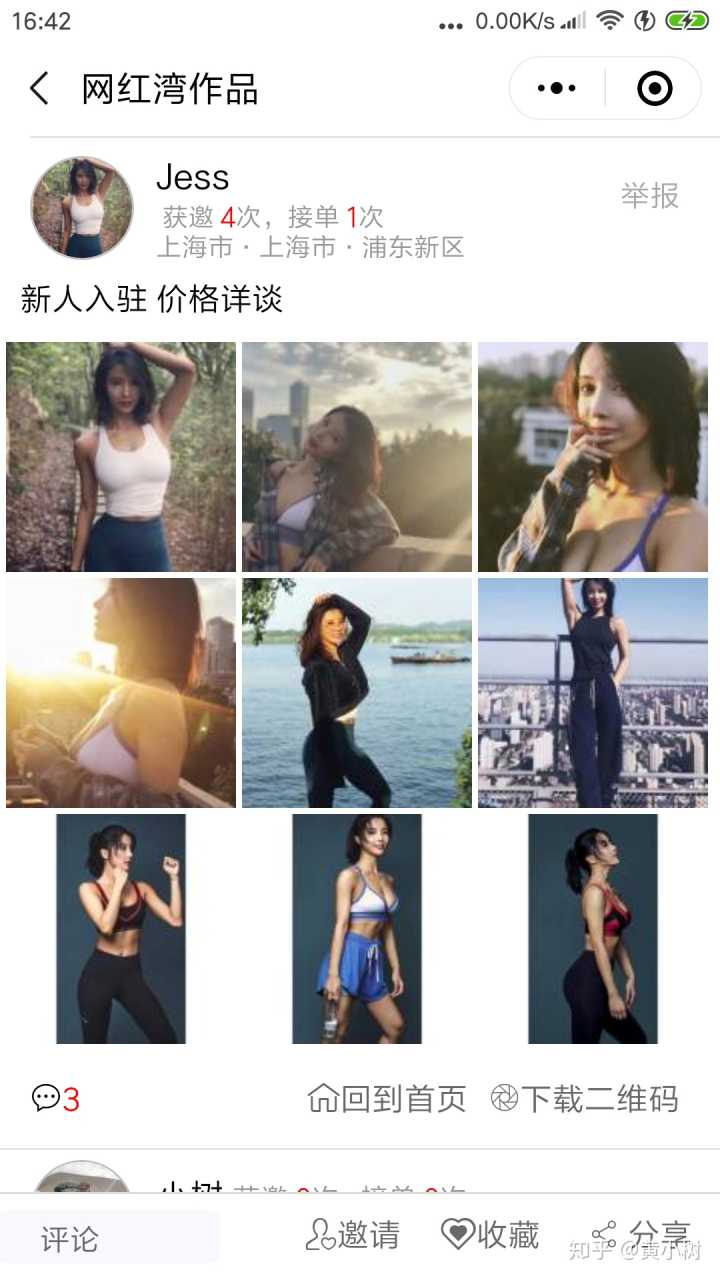Open Jess's profile avatar
720x1280 pixels.
(x=82, y=208)
